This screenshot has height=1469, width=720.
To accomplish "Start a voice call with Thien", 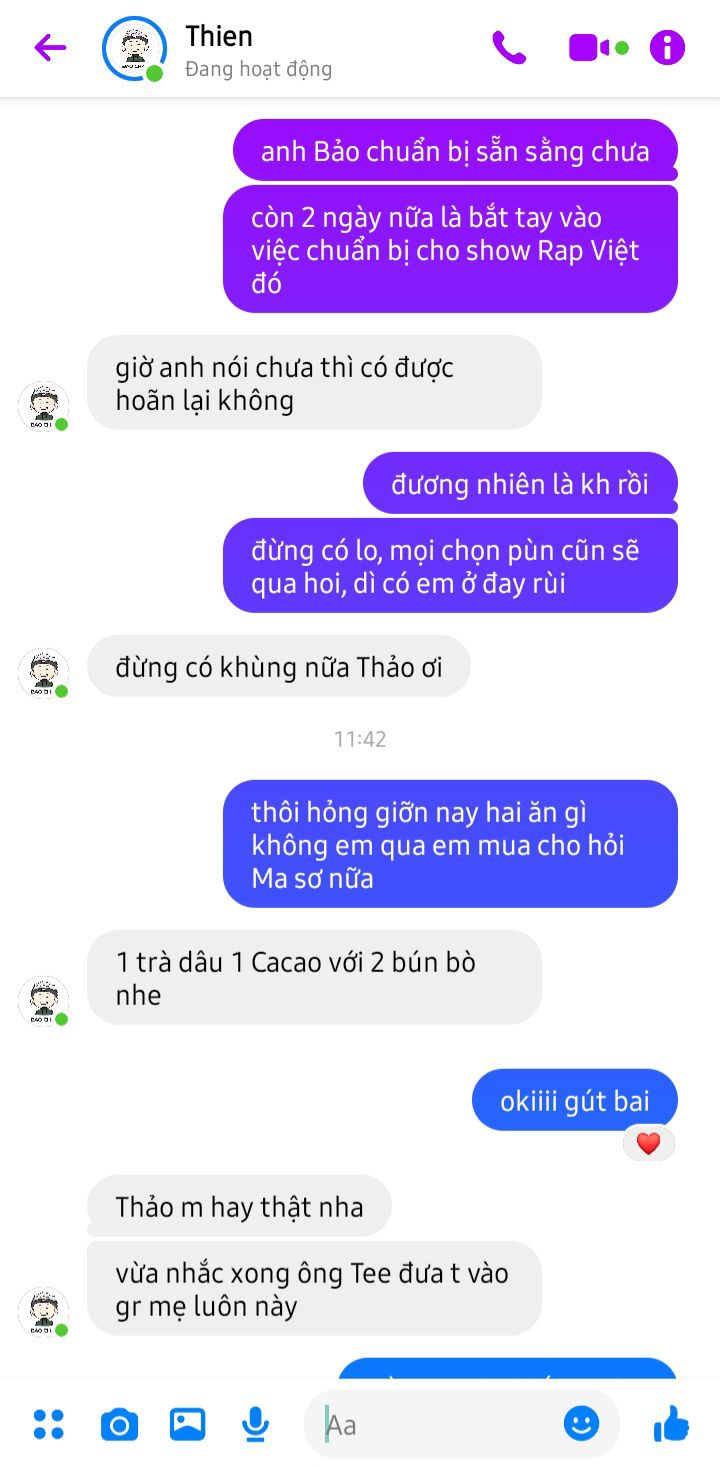I will point(509,47).
